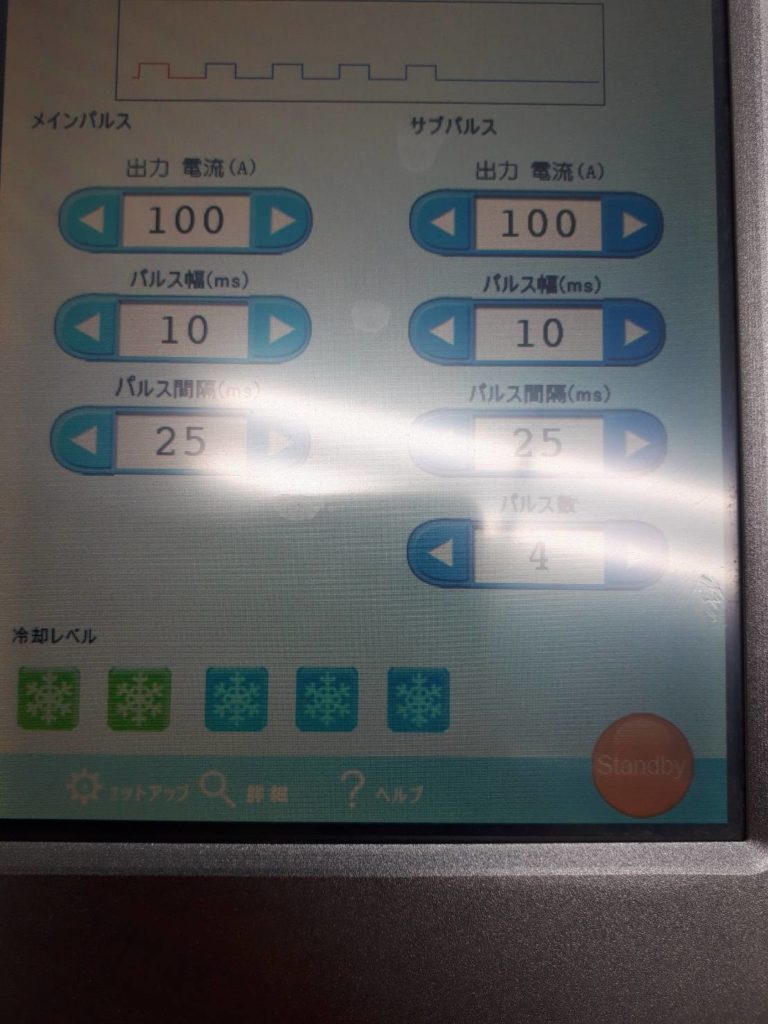Decrease main pulse interval value
Image resolution: width=768 pixels, height=1024 pixels.
point(84,440)
